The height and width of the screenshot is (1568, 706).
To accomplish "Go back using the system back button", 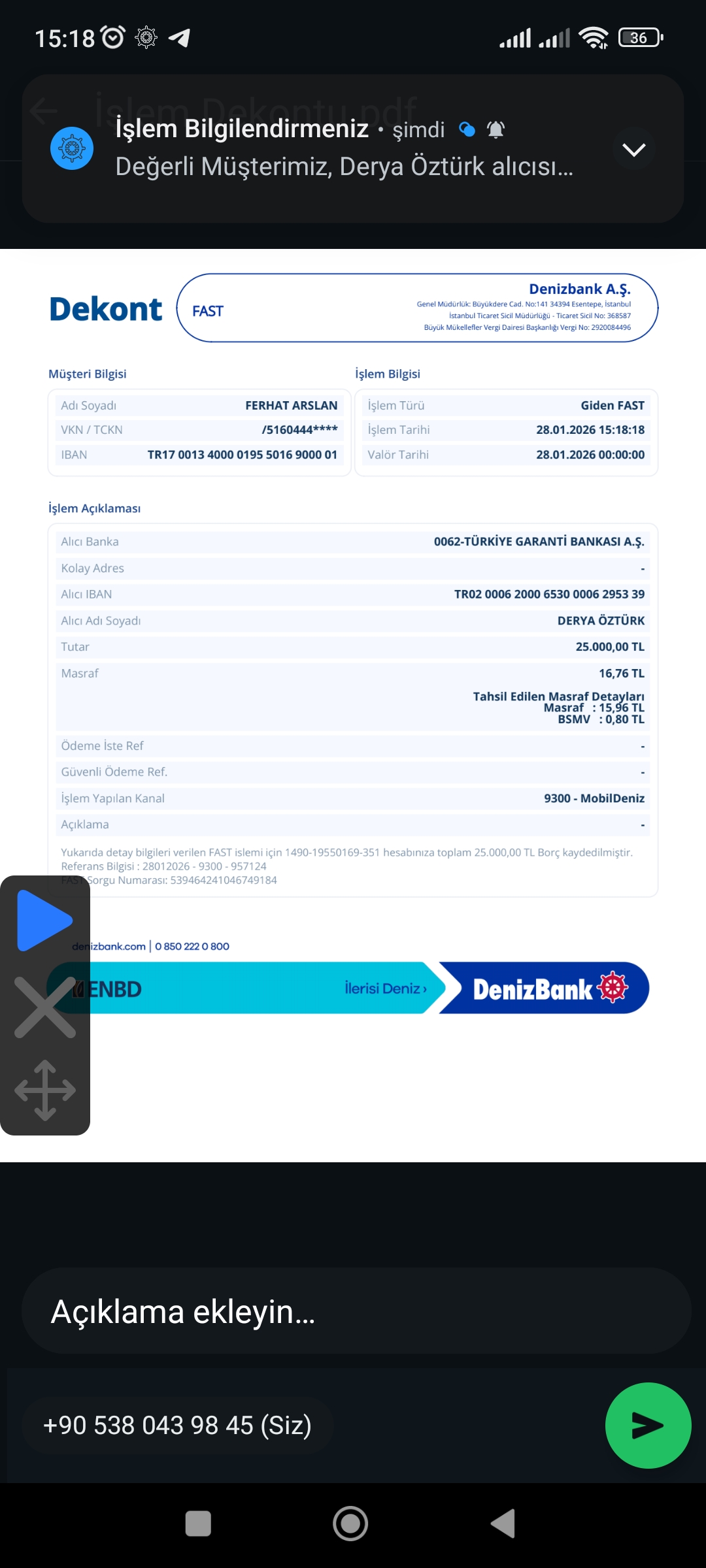I will [503, 1524].
